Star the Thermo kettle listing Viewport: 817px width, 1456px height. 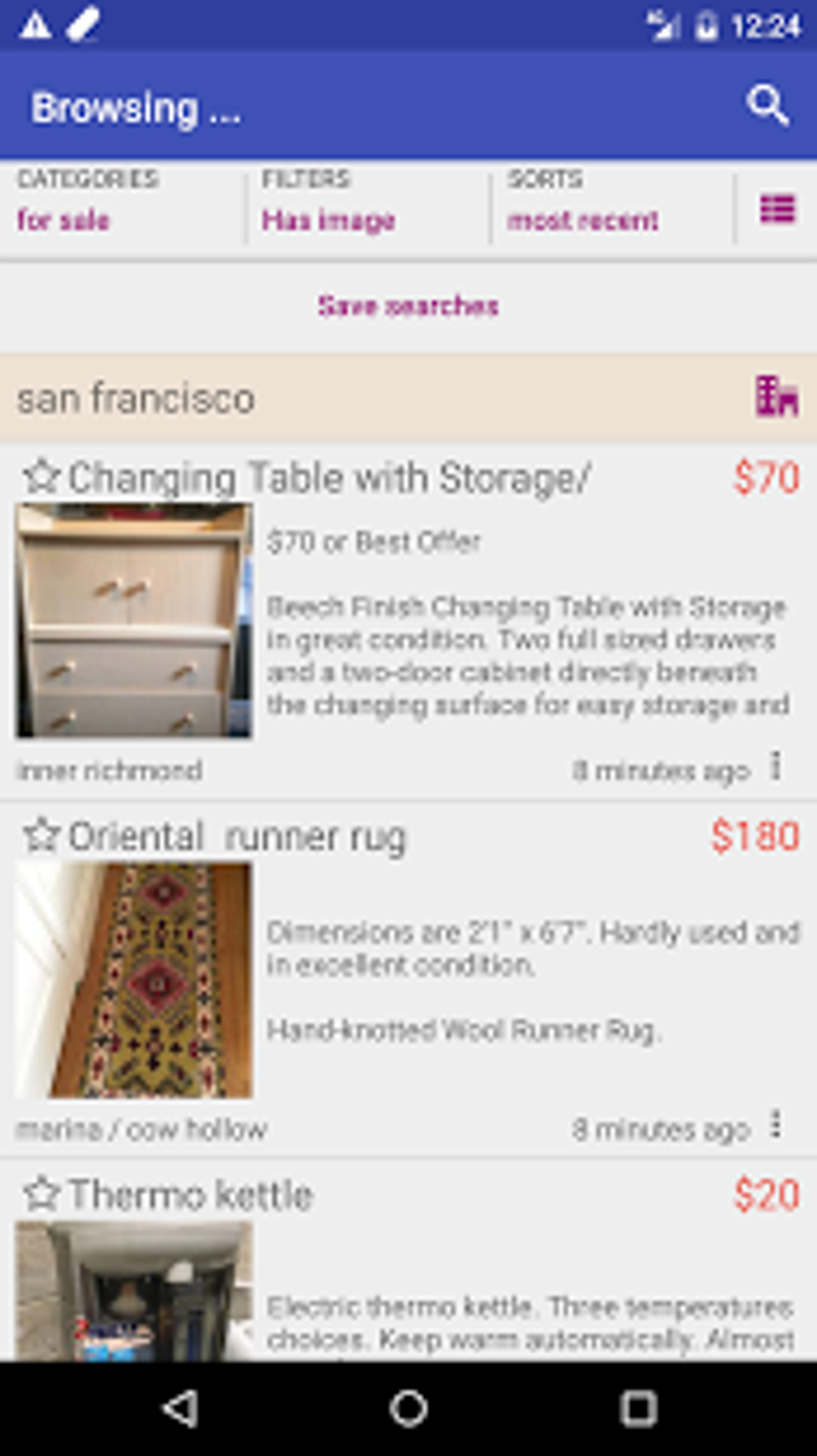pyautogui.click(x=42, y=1194)
